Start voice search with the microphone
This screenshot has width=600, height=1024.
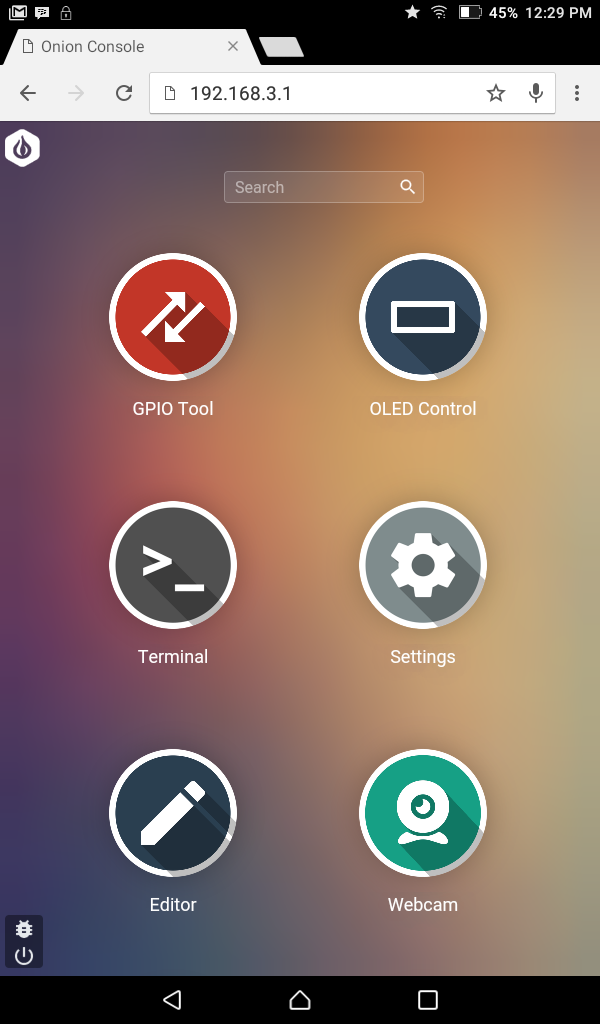536,93
